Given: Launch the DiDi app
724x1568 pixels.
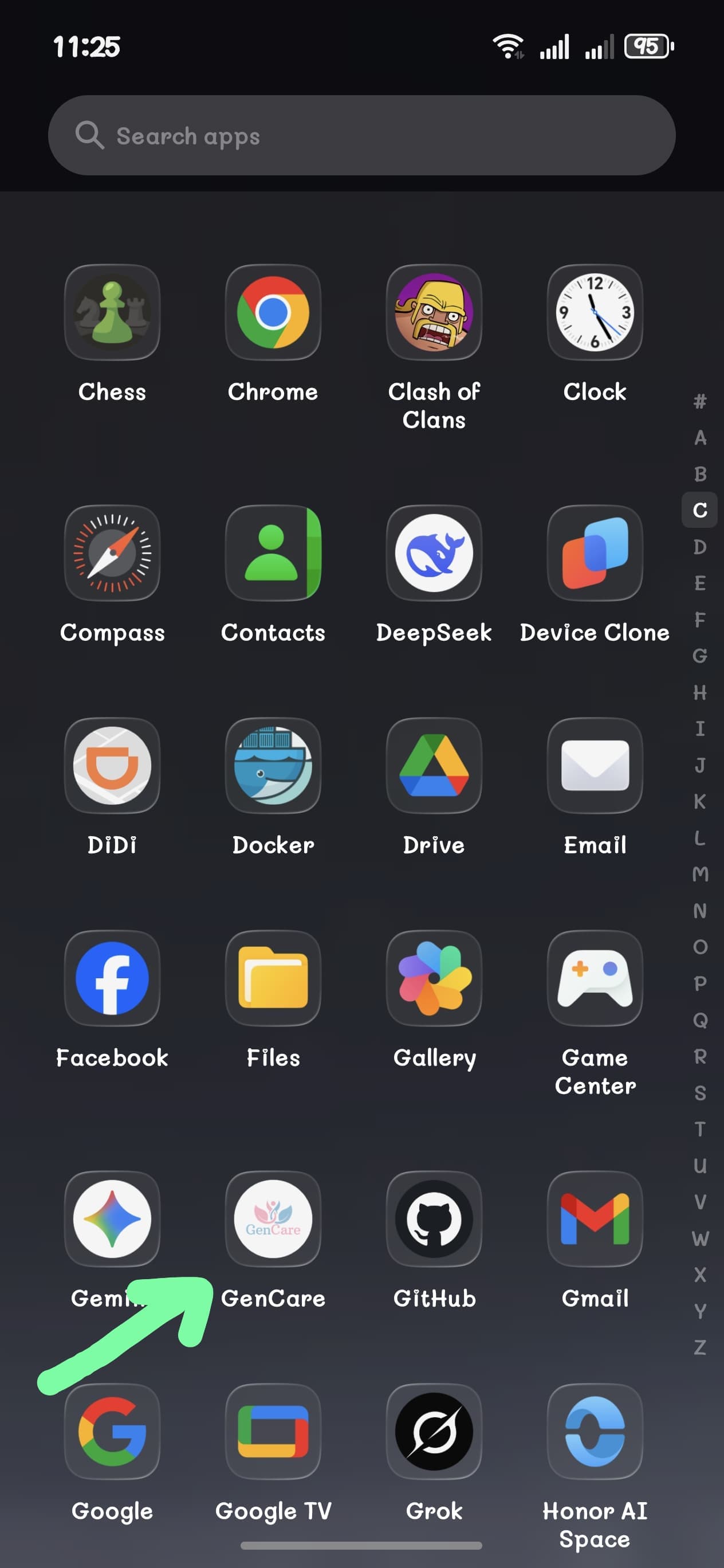Looking at the screenshot, I should (112, 766).
